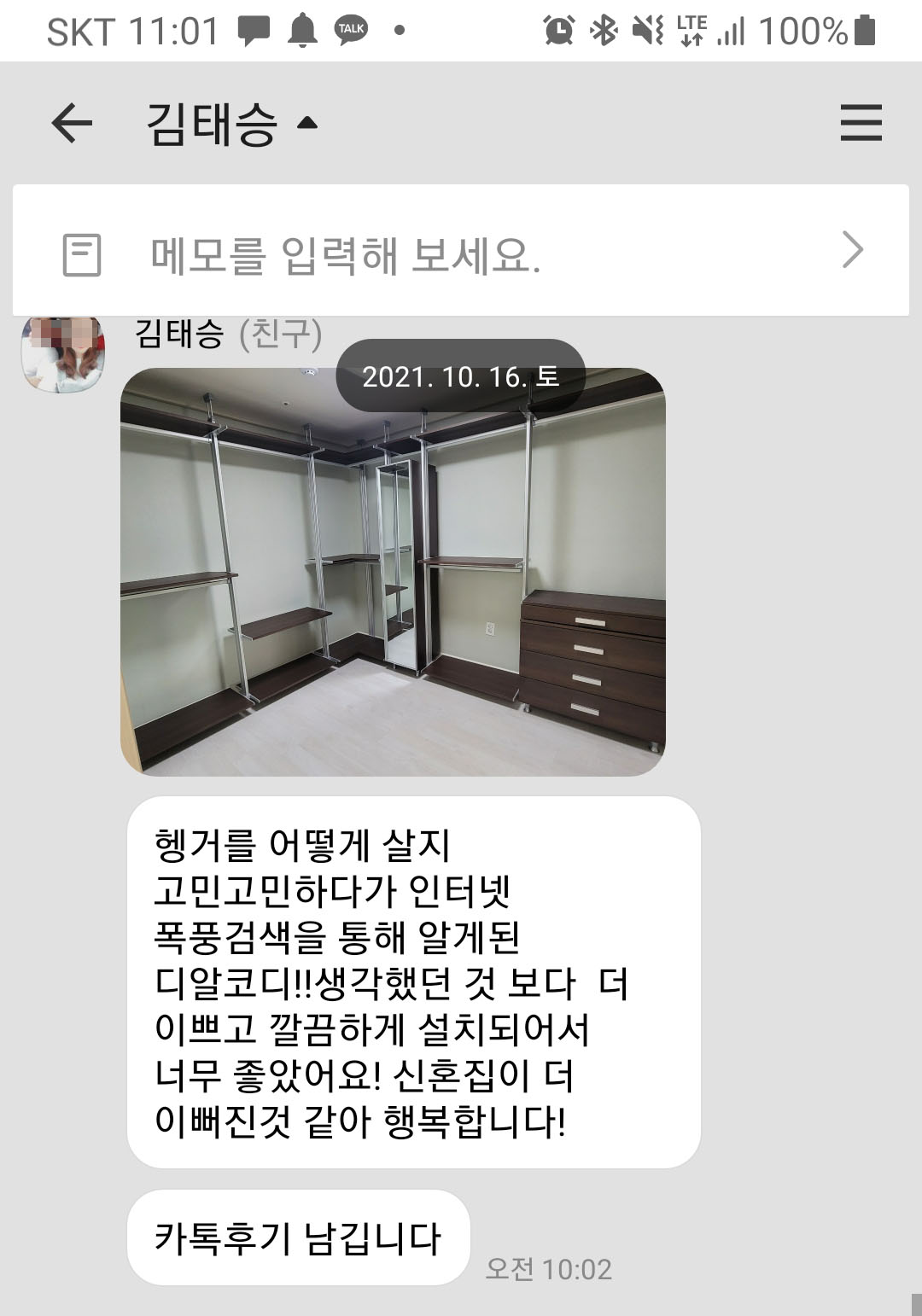Image resolution: width=922 pixels, height=1316 pixels.
Task: Go back with the arrow icon
Action: point(72,124)
